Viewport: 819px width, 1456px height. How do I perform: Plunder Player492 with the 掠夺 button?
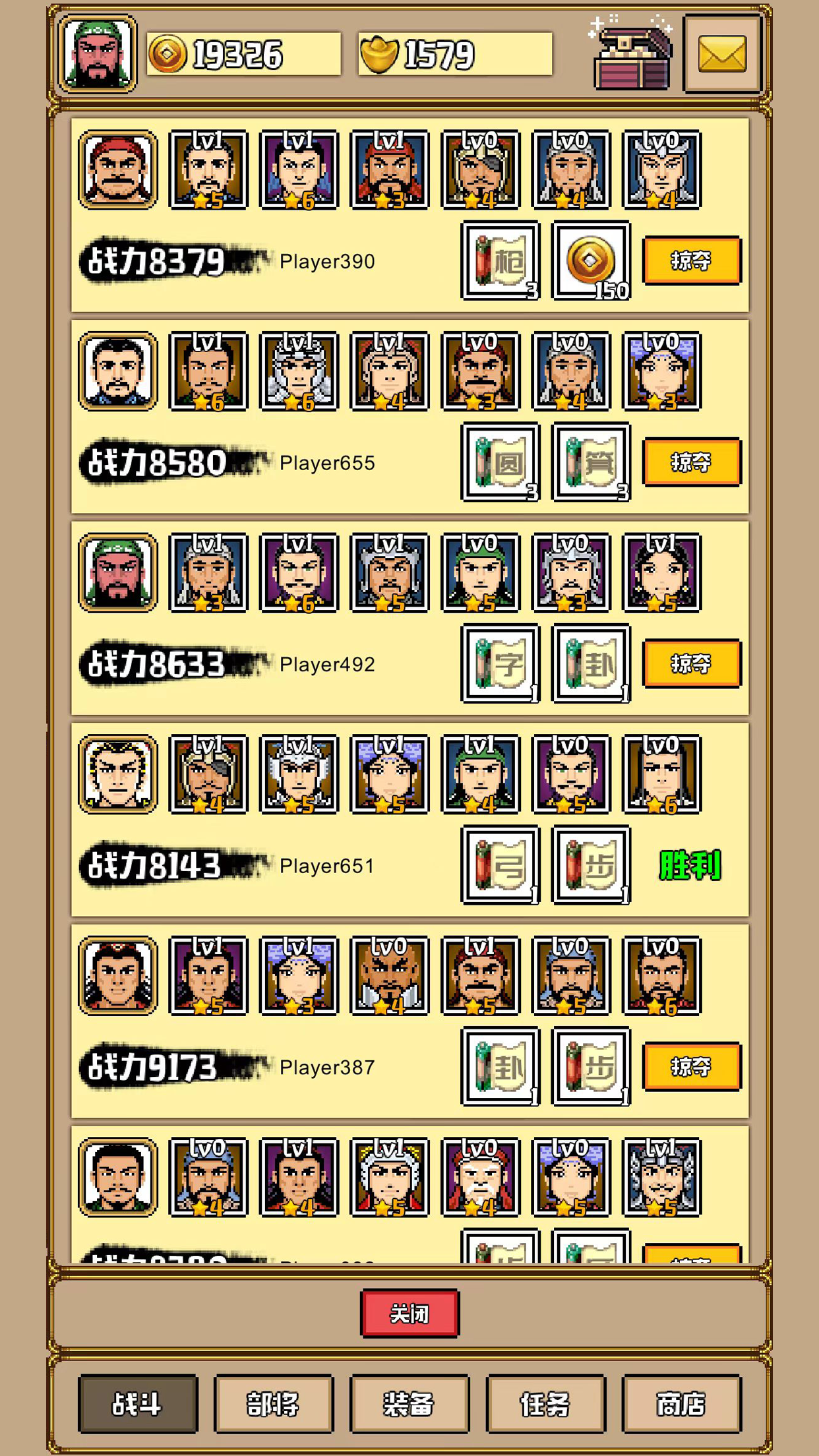691,664
